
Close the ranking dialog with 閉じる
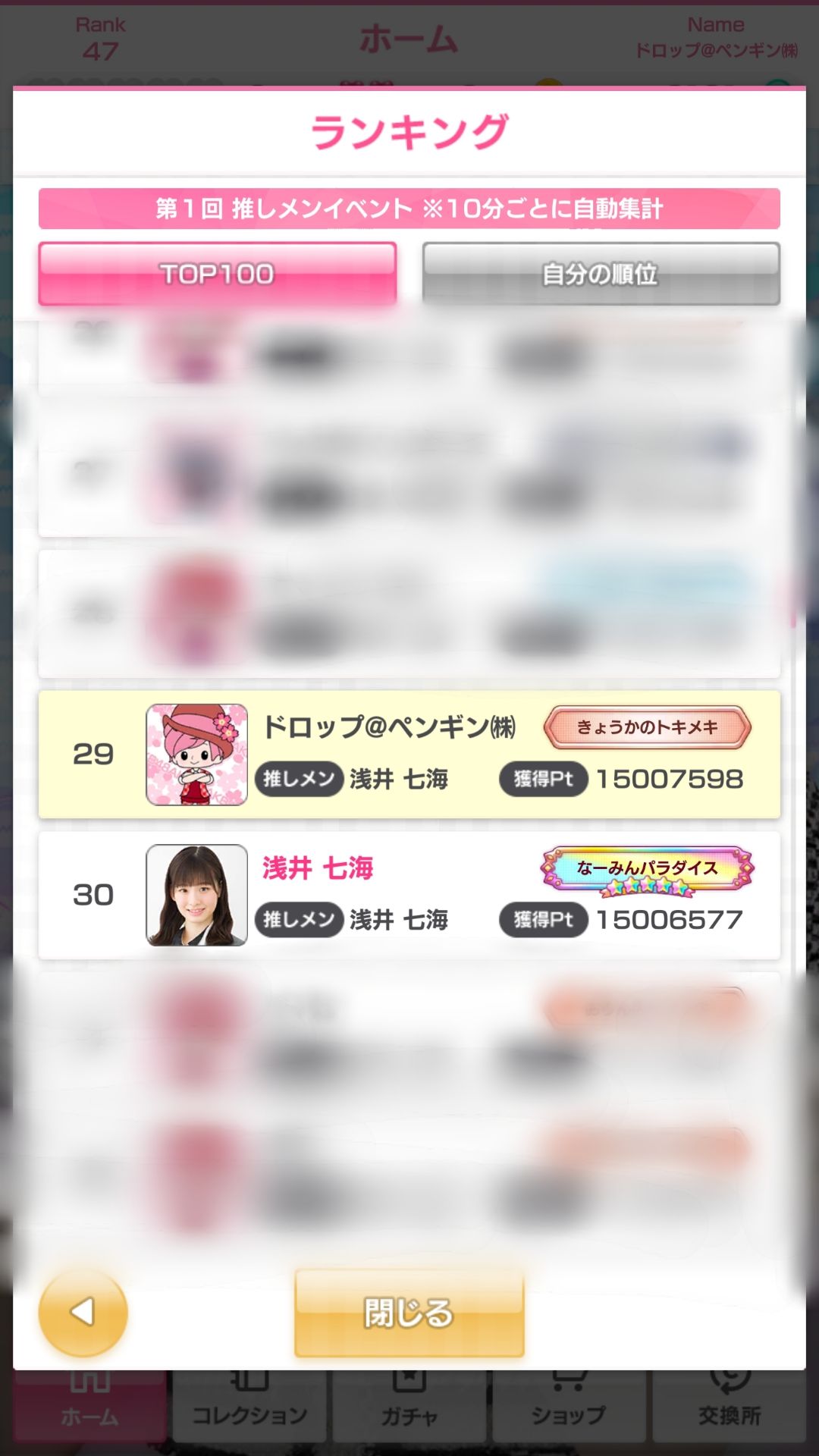[x=409, y=1313]
